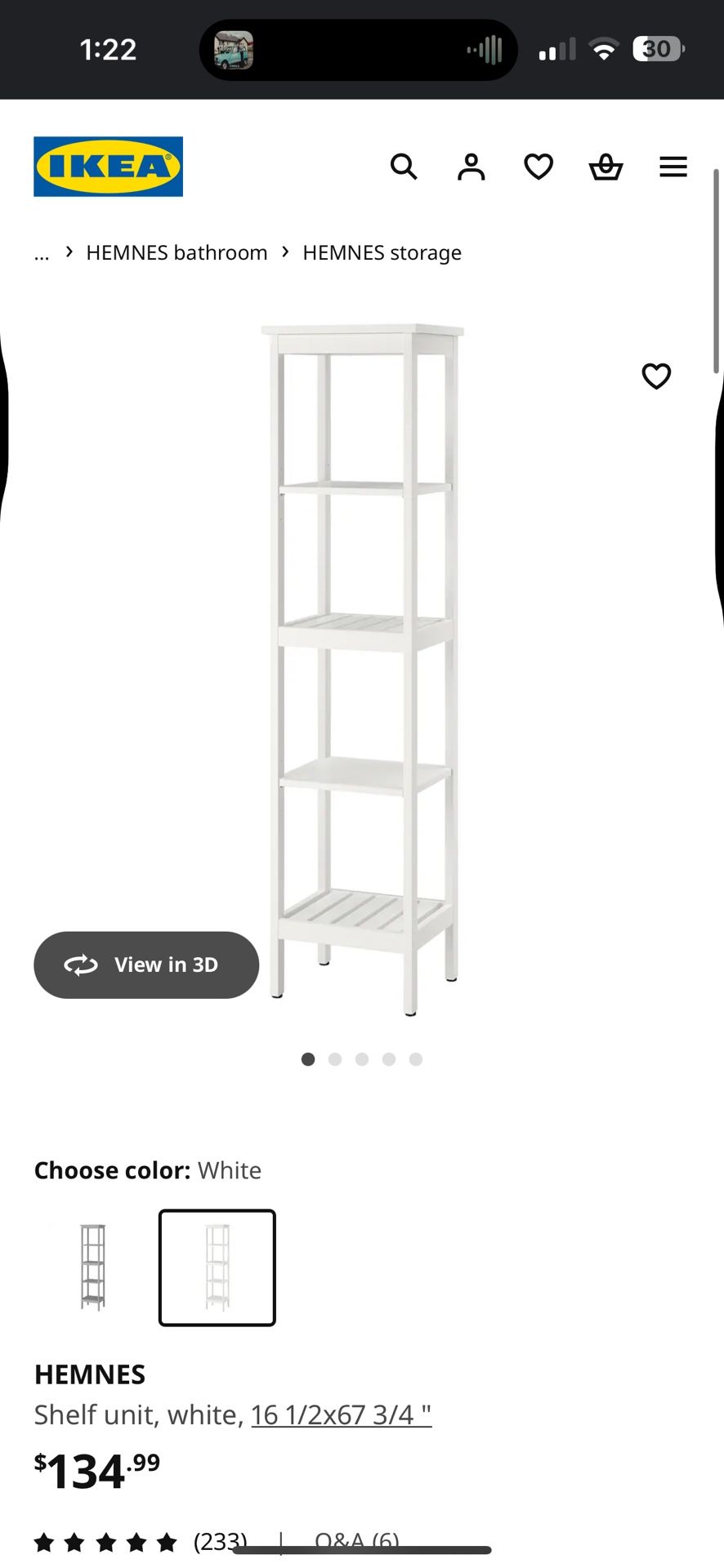View the main shelf unit product image
This screenshot has height=1568, width=724.
point(362,670)
